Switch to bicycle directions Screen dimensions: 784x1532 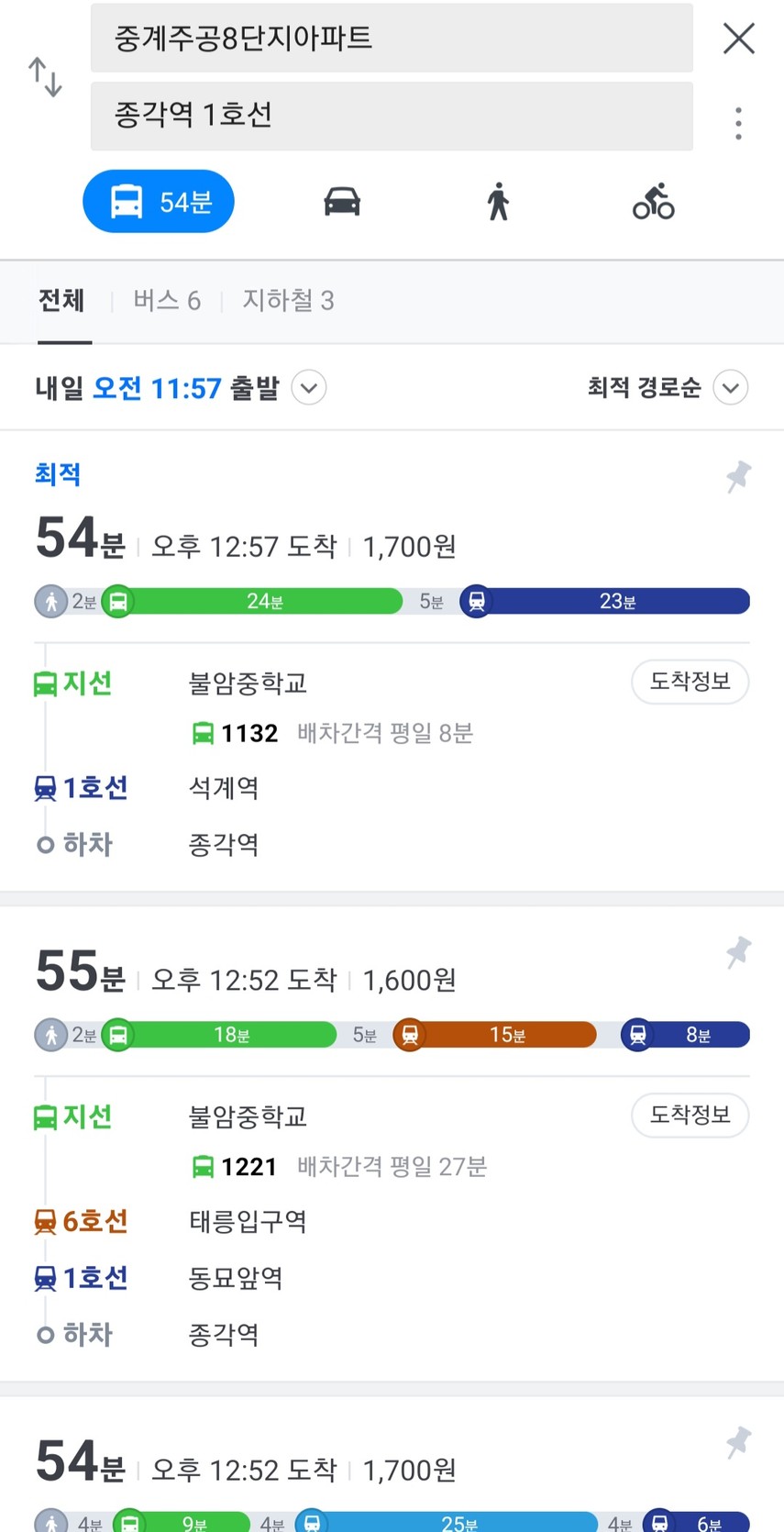tap(653, 201)
